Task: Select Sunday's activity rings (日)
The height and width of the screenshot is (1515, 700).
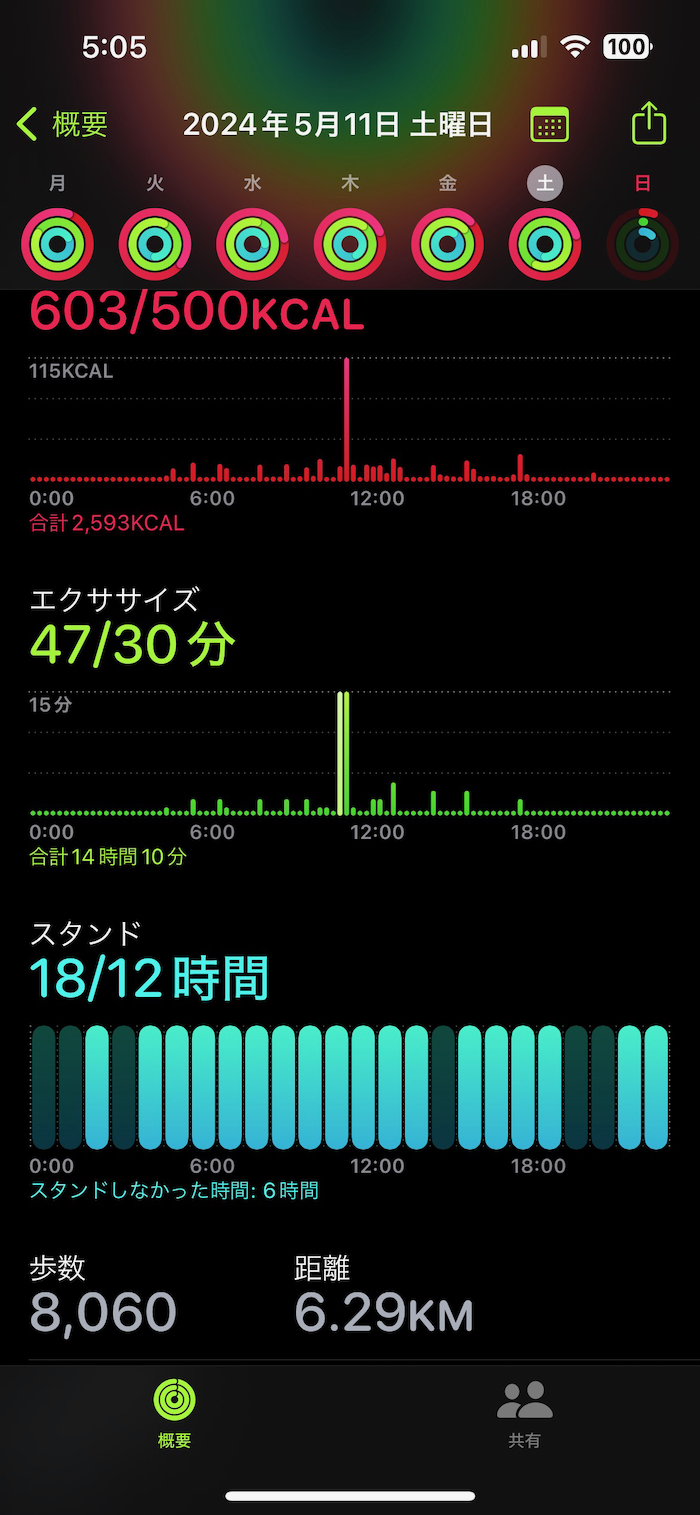Action: coord(643,243)
